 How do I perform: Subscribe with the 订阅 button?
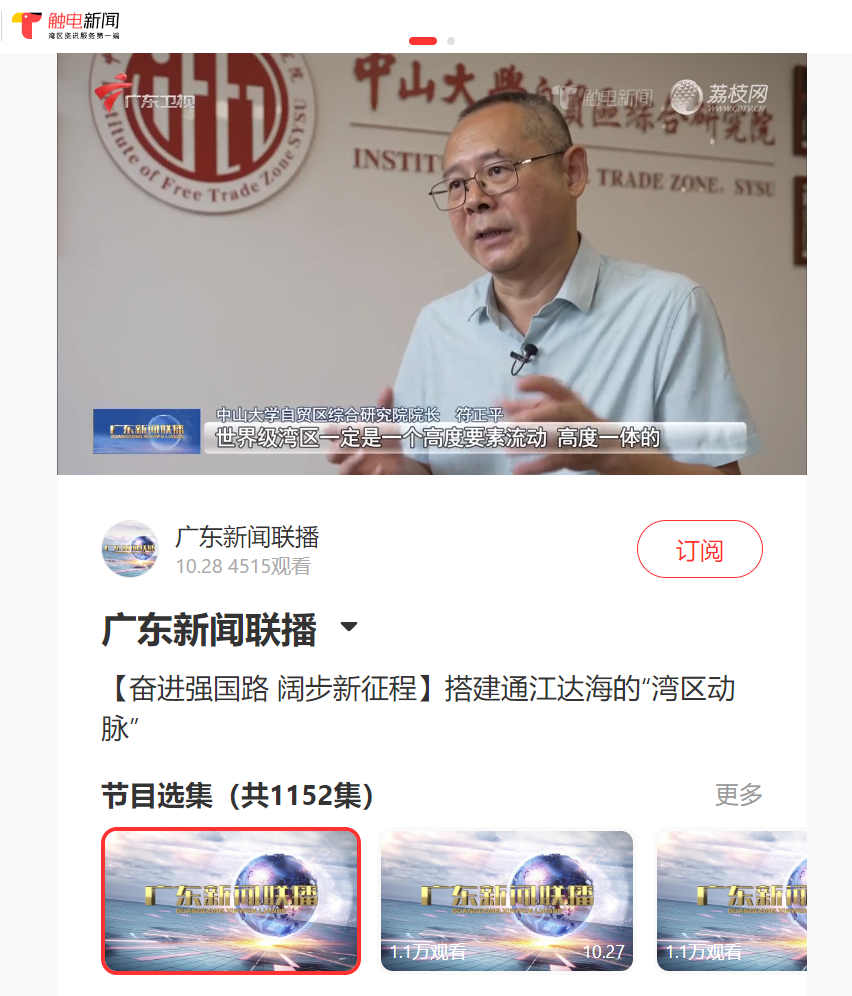pos(699,549)
